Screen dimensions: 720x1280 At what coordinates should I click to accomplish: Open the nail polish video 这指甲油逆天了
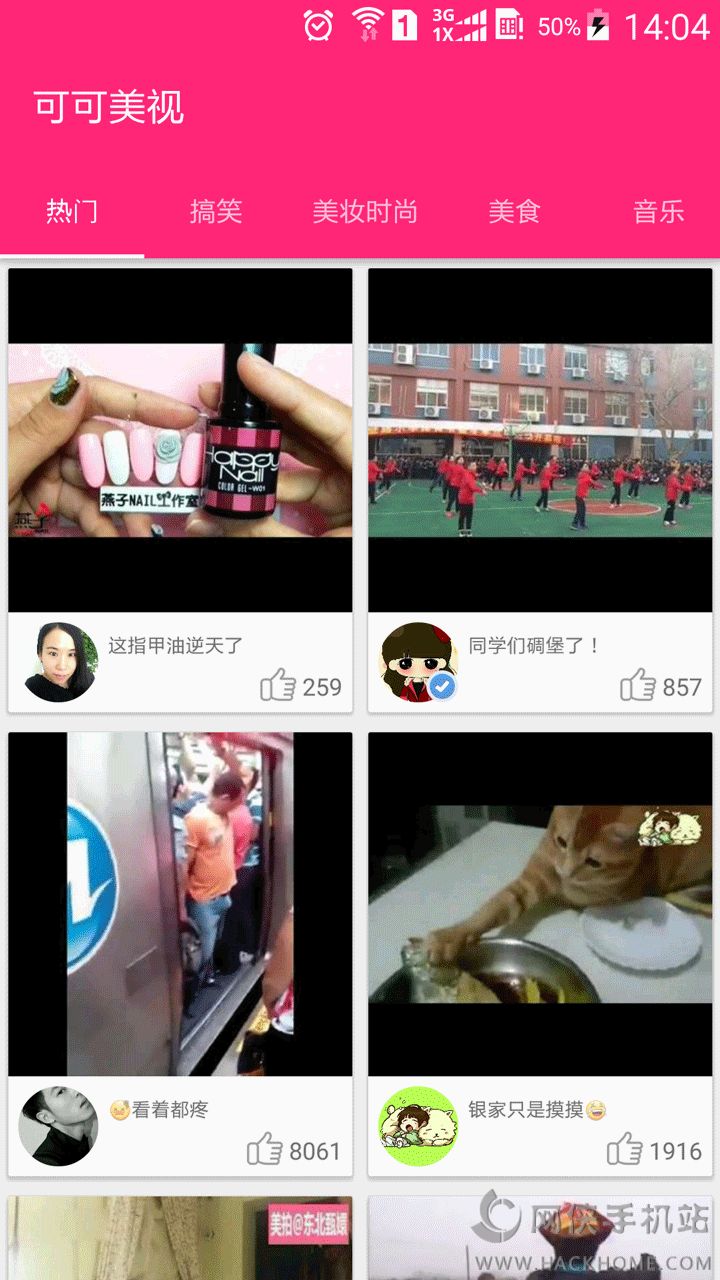[x=180, y=440]
